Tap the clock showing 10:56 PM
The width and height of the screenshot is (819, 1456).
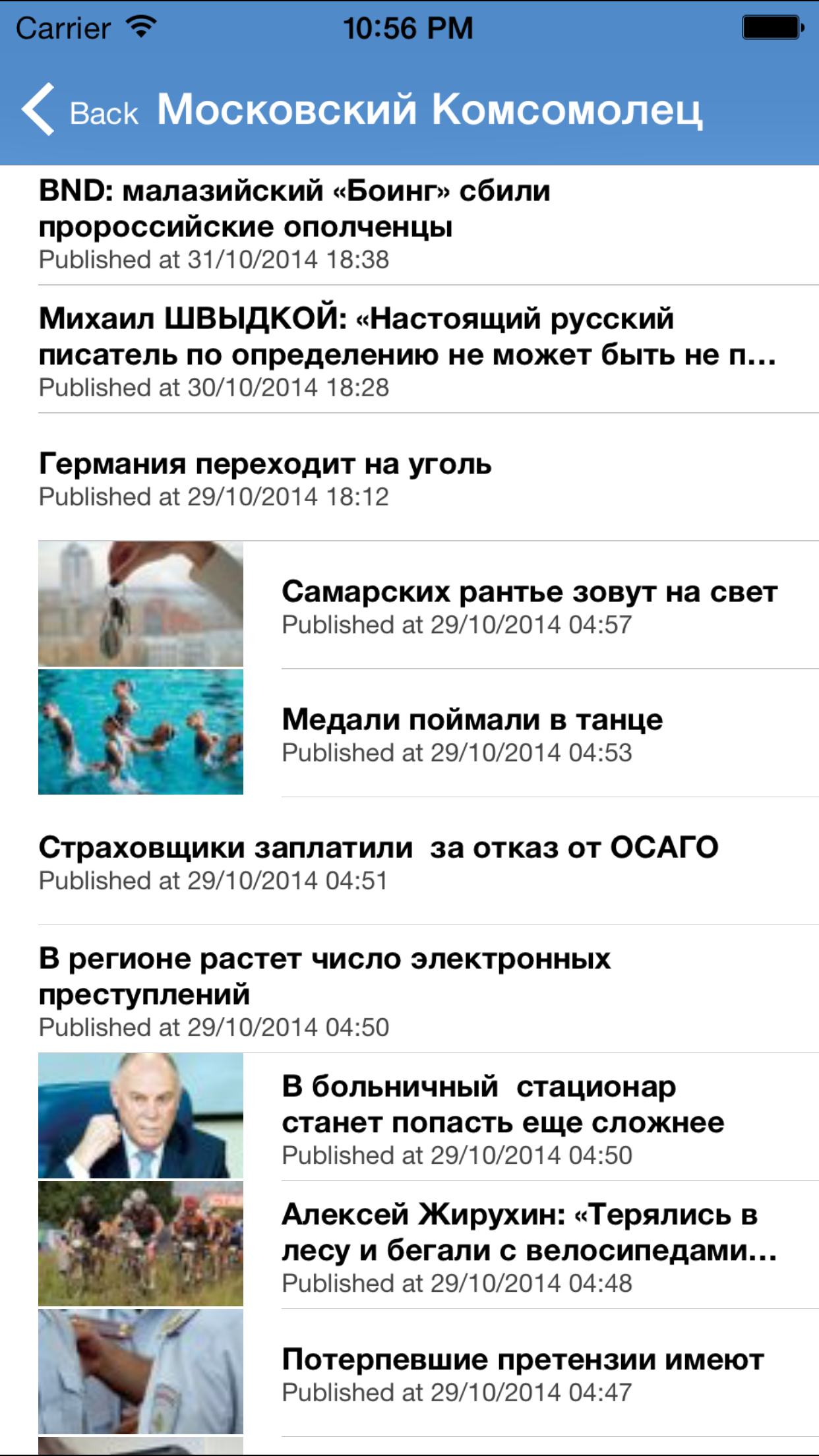[409, 28]
